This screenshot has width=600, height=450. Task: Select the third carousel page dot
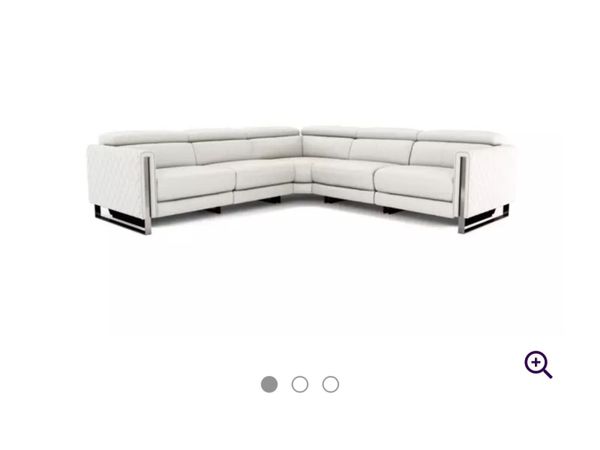click(x=331, y=384)
